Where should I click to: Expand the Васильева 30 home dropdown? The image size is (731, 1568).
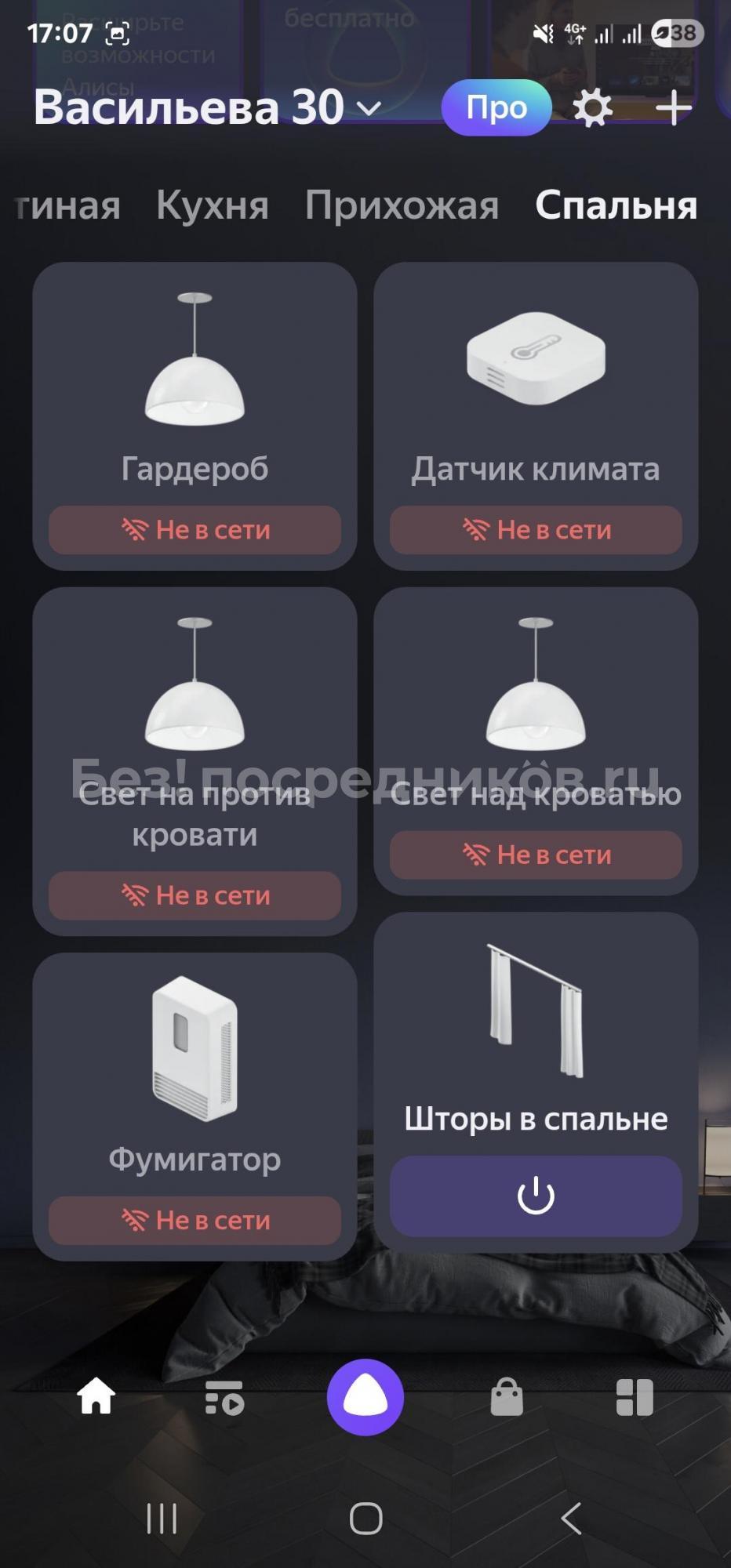click(x=207, y=107)
